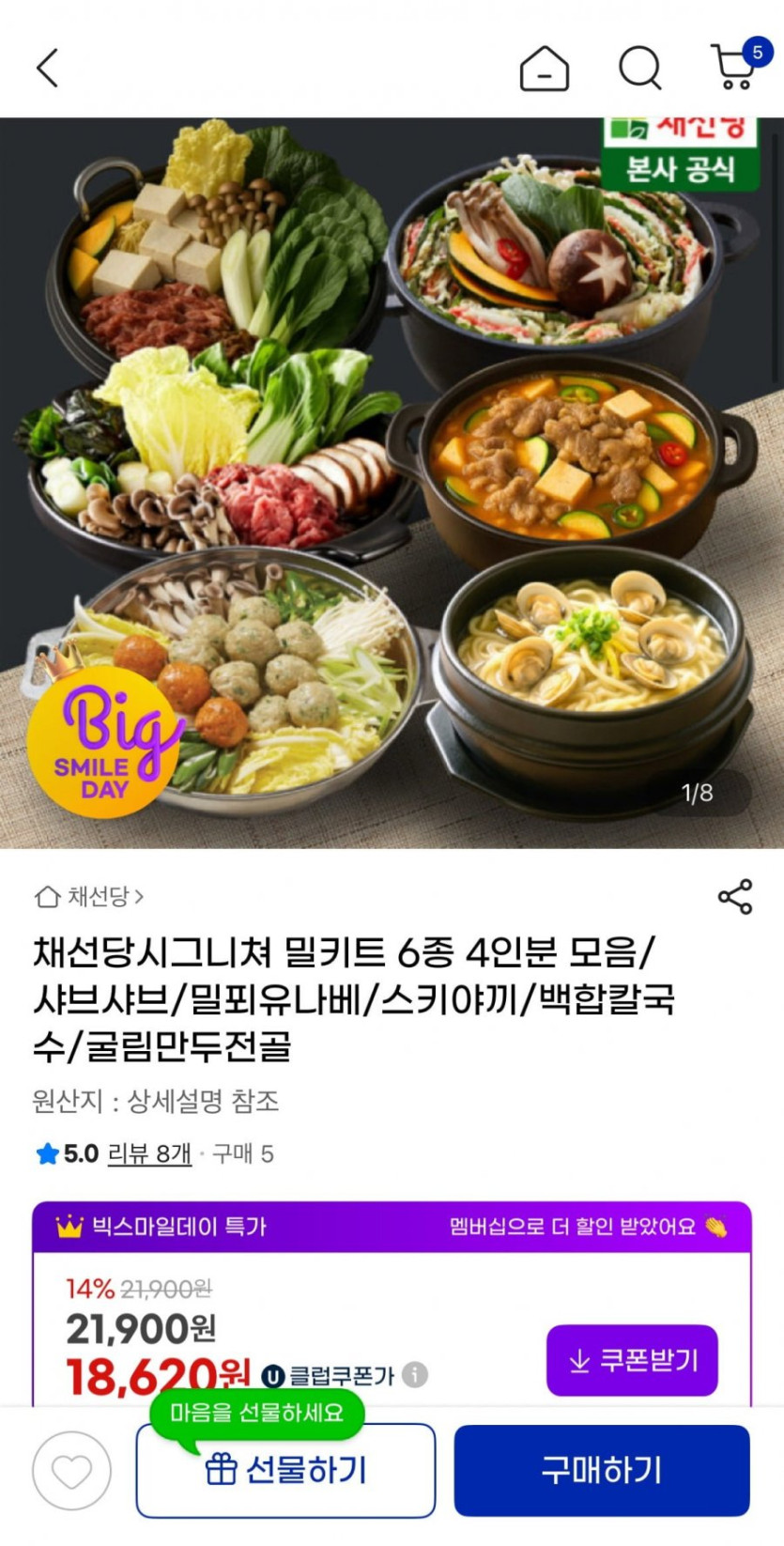The width and height of the screenshot is (784, 1546).
Task: Show info about 클럽쿠폰가
Action: (415, 1375)
